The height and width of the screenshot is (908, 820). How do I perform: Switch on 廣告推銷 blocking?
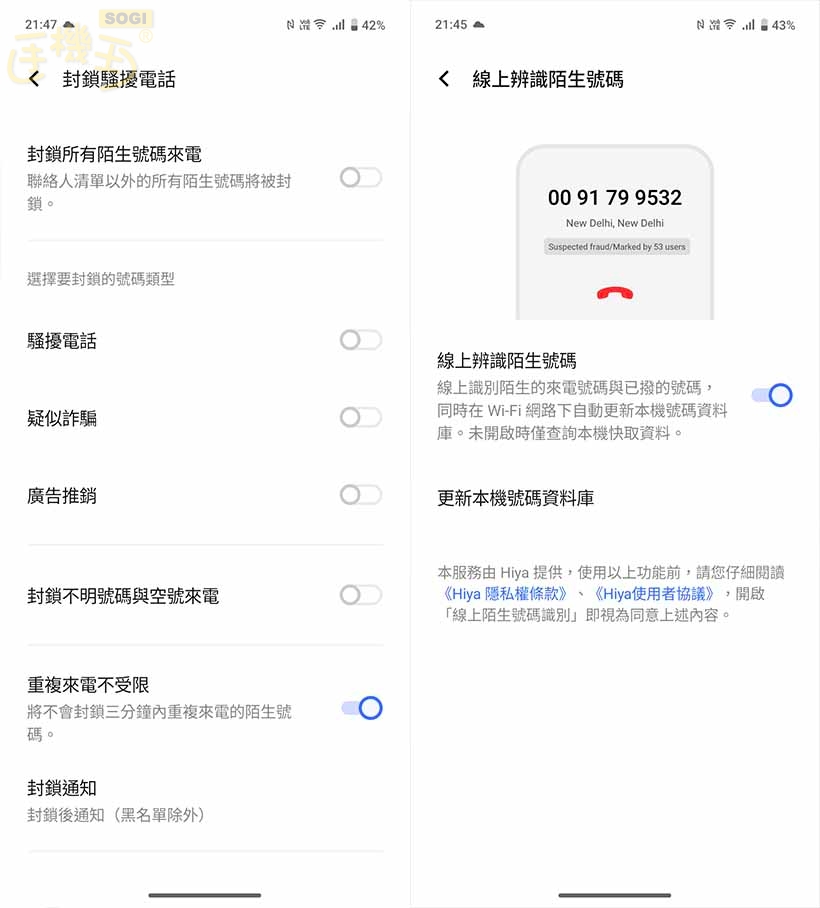(x=358, y=495)
